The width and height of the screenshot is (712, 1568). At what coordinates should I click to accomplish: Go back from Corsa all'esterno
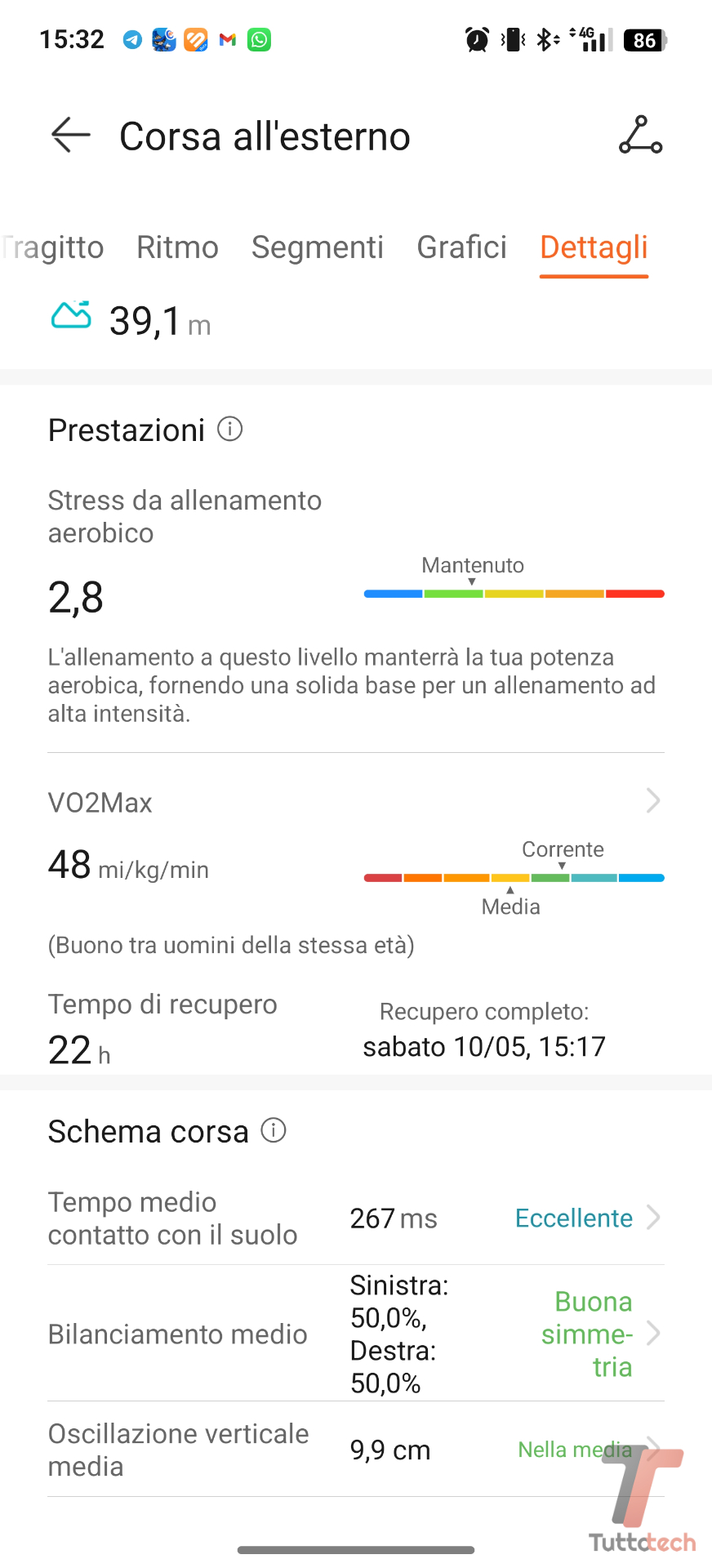pyautogui.click(x=70, y=135)
